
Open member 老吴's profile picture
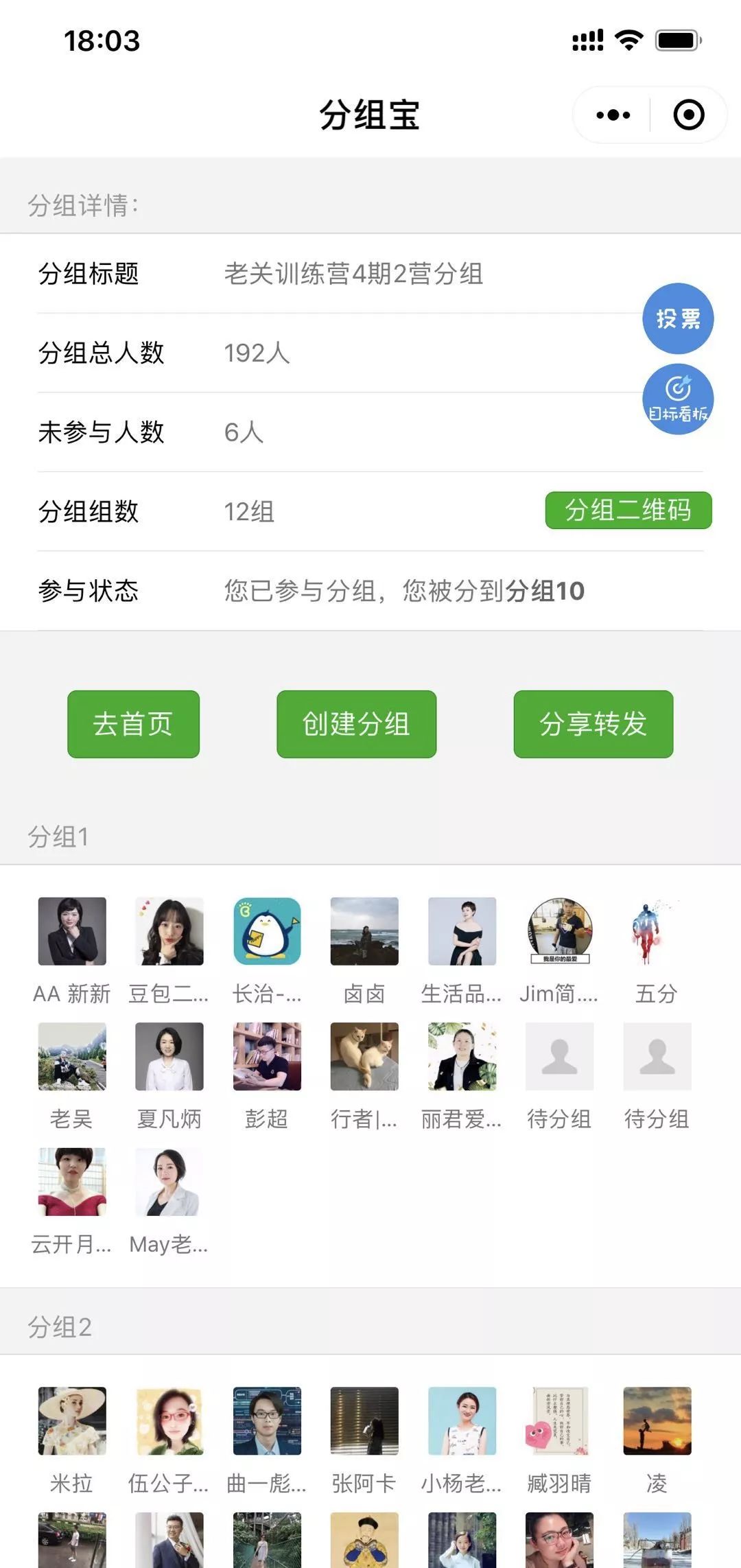(72, 1056)
